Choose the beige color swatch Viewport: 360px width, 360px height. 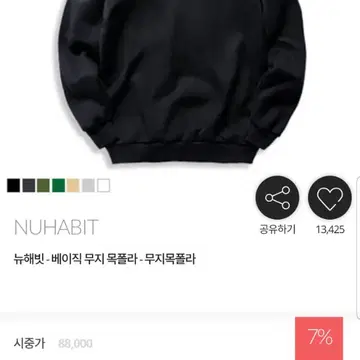(73, 185)
